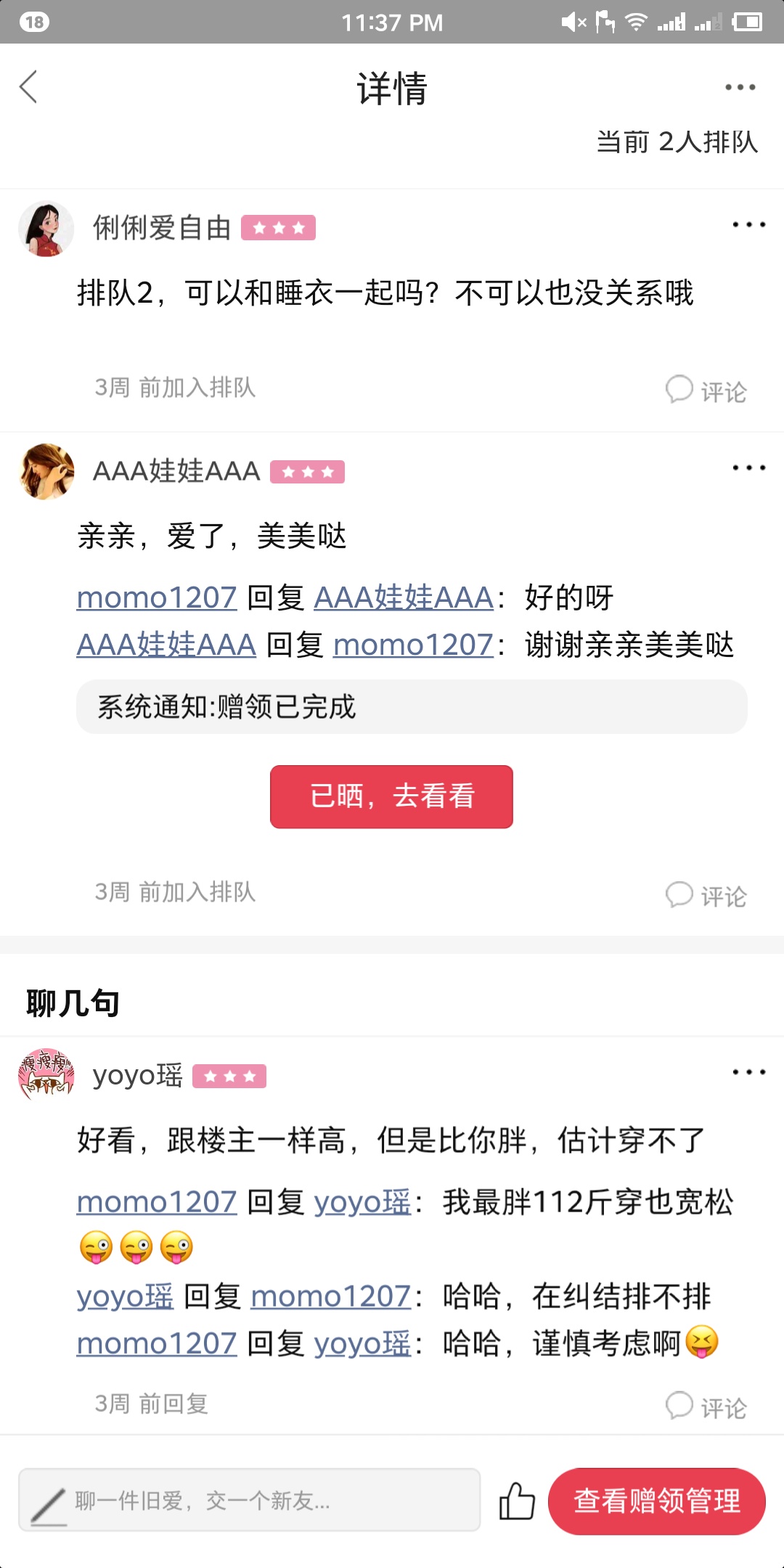Open momo1207's profile from the 好的呀 reply
This screenshot has height=1568, width=784.
[157, 598]
